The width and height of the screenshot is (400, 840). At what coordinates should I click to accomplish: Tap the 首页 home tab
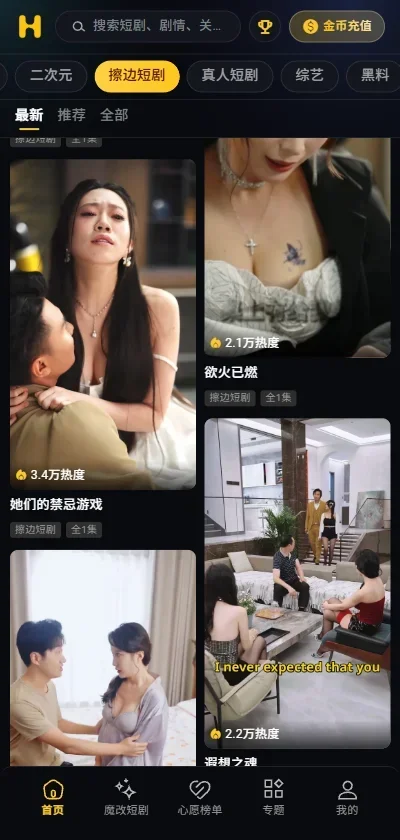(x=52, y=797)
